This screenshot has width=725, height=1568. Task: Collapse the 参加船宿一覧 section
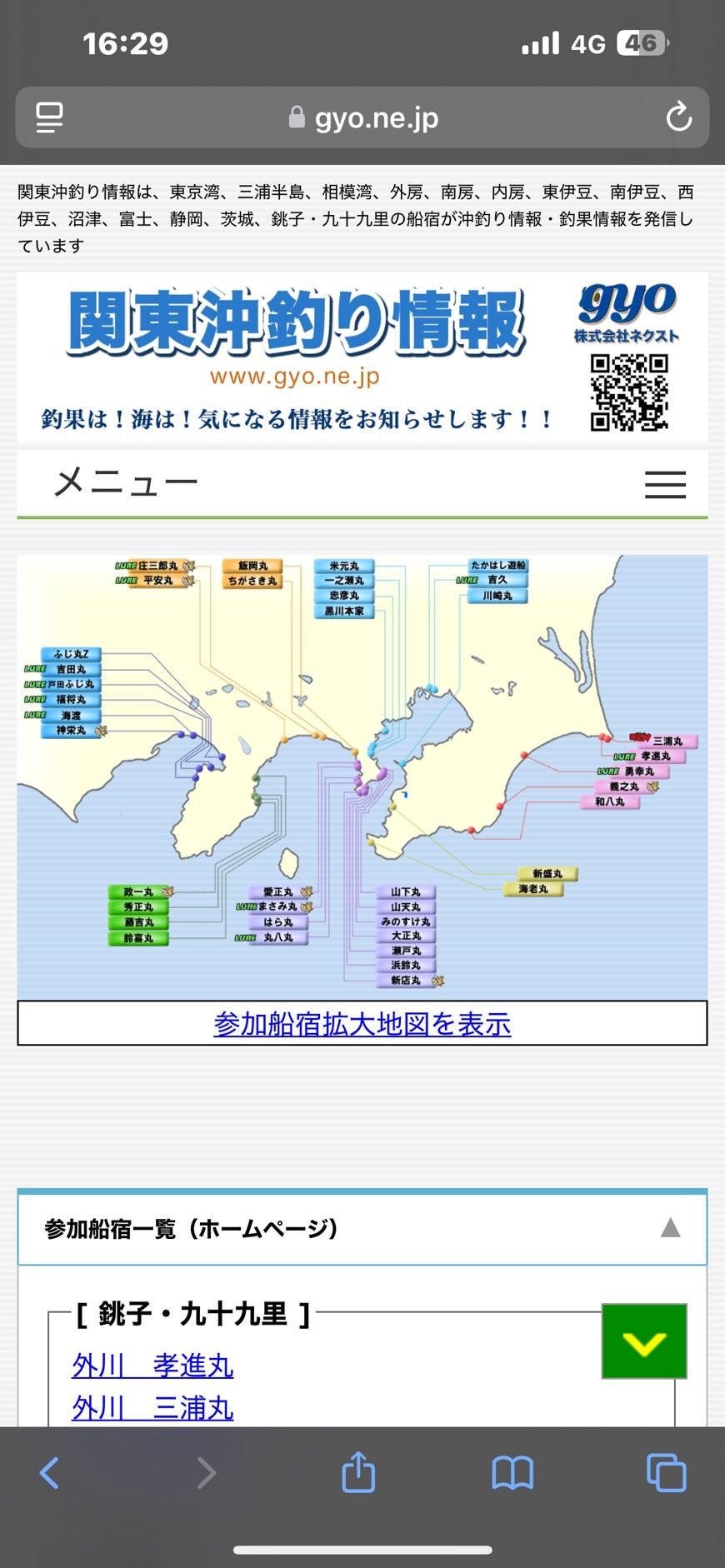[670, 1228]
